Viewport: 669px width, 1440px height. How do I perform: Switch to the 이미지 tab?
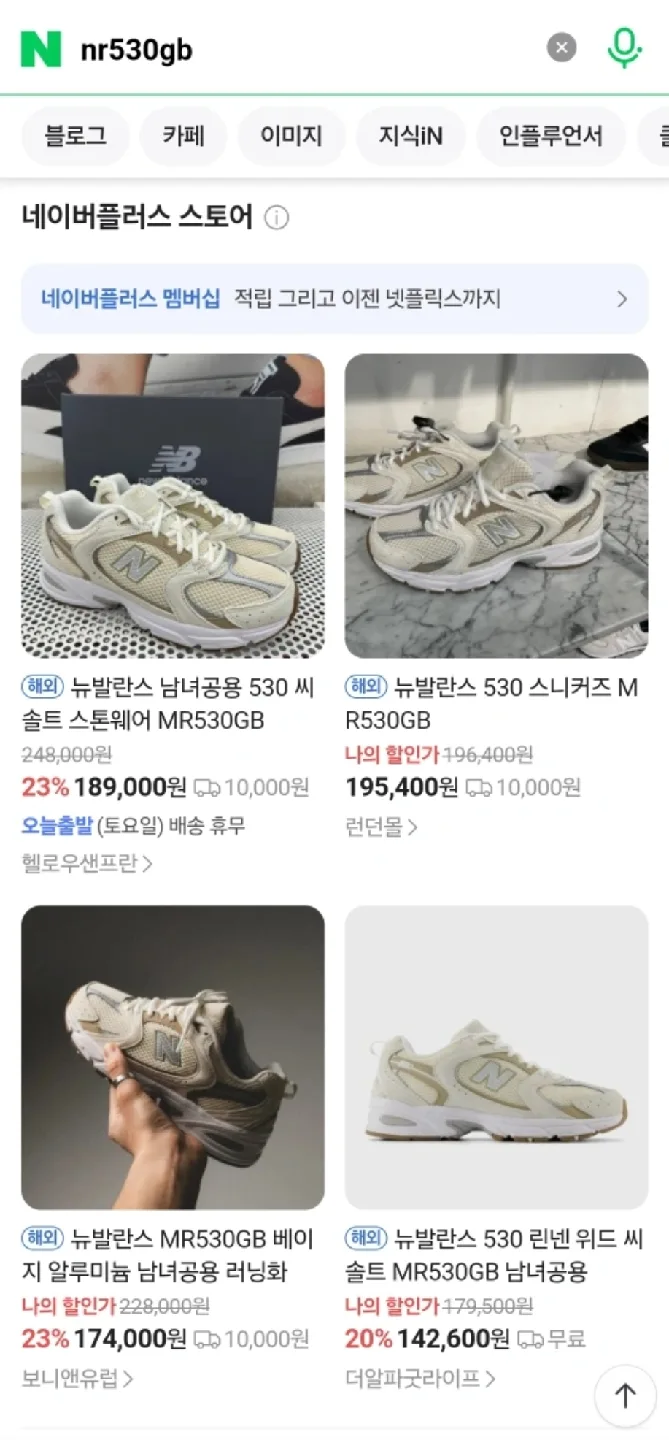[291, 136]
